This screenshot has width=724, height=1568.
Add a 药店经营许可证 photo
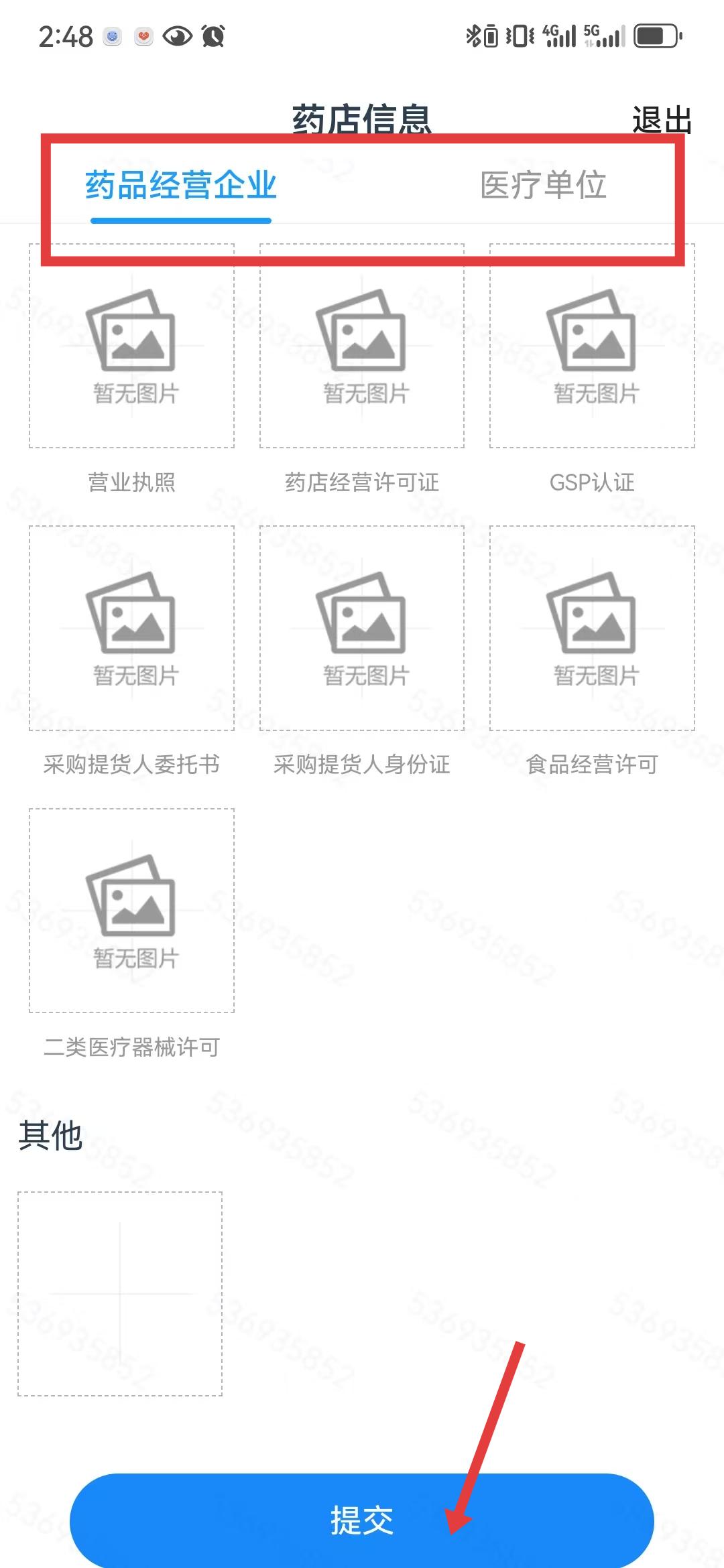coord(362,346)
